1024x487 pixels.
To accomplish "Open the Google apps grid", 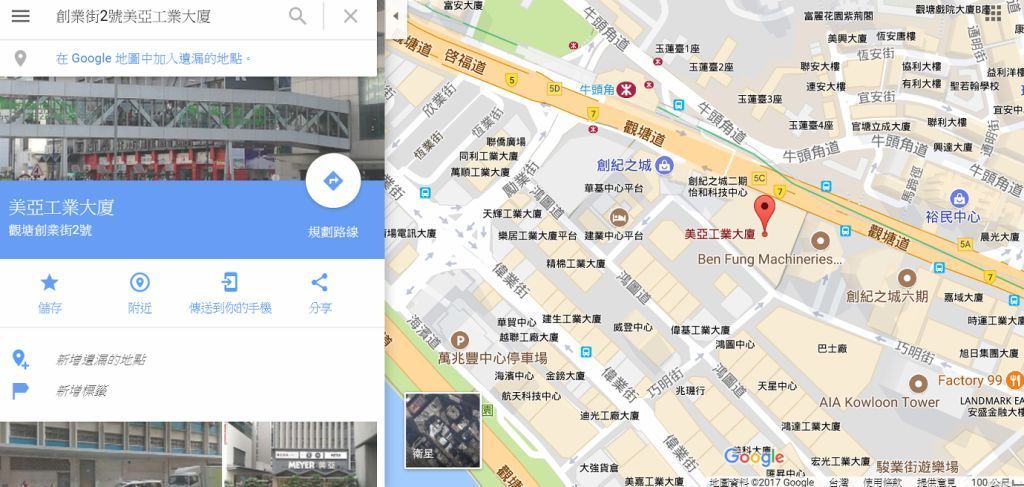I will (x=992, y=14).
